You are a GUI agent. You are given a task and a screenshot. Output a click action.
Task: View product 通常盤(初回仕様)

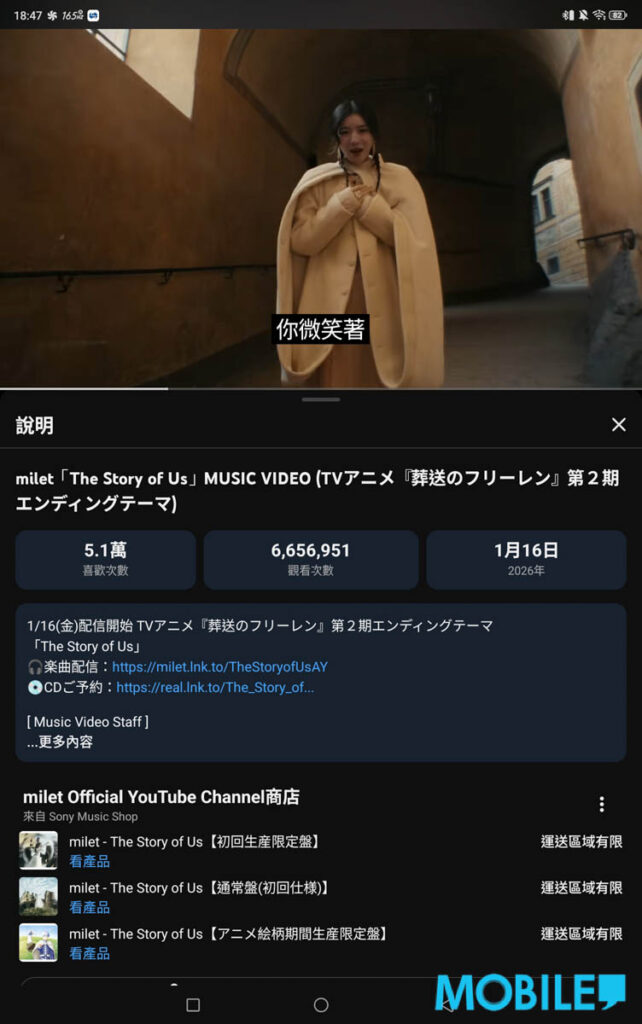pyautogui.click(x=89, y=907)
